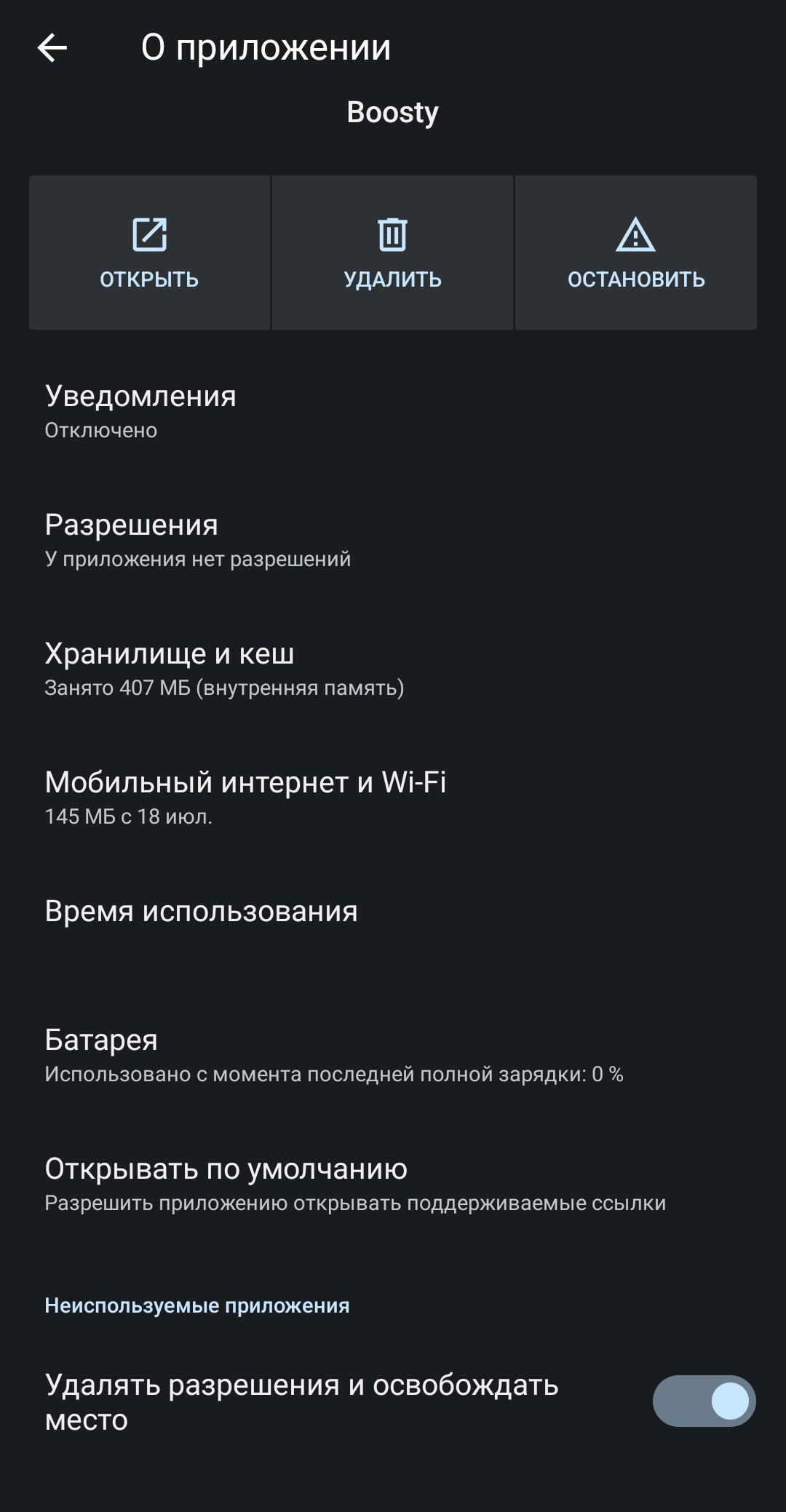Open the Boosty app with Открыть
The image size is (786, 1512).
[x=149, y=252]
